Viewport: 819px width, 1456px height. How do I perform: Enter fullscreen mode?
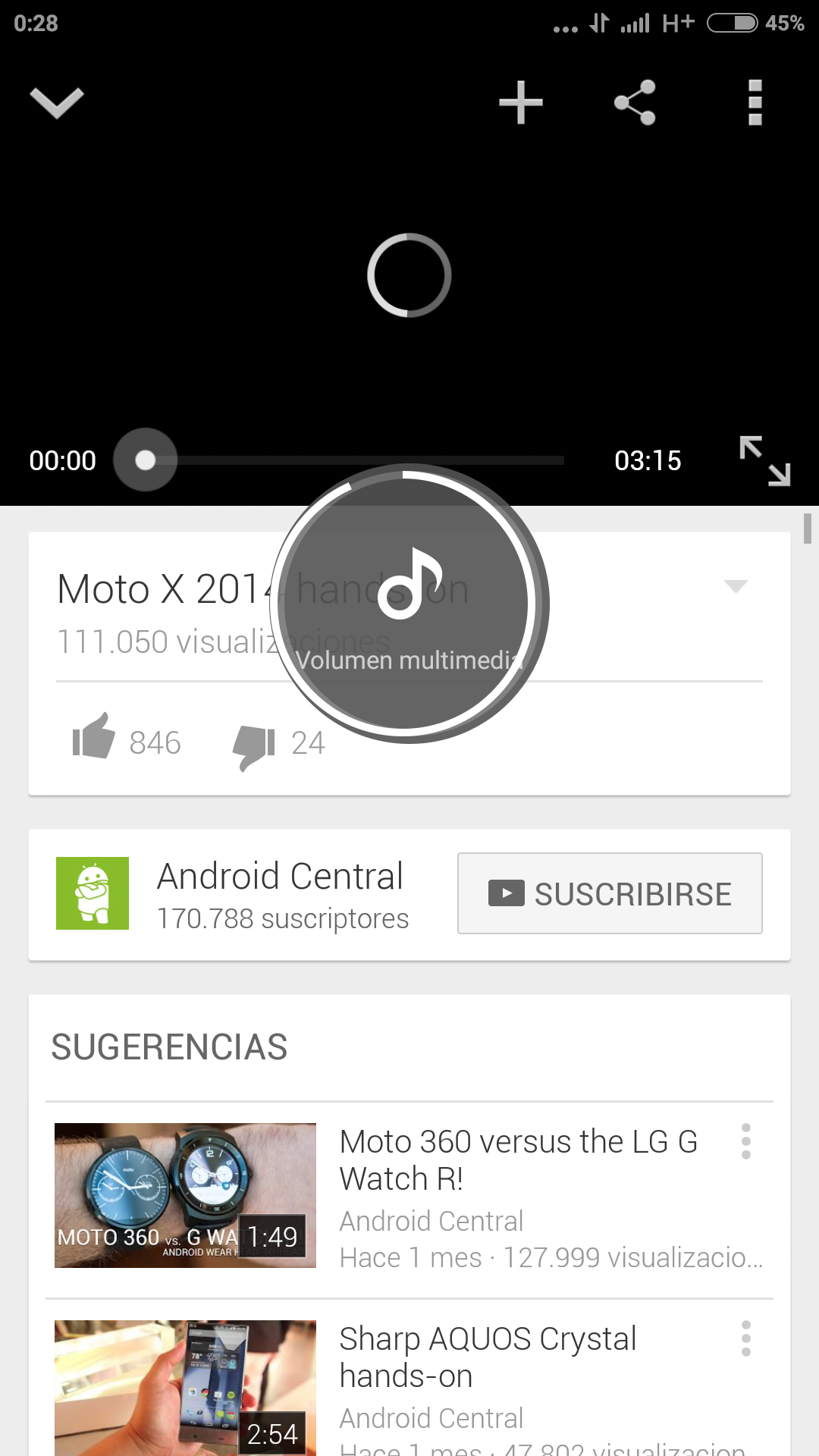pos(764,460)
